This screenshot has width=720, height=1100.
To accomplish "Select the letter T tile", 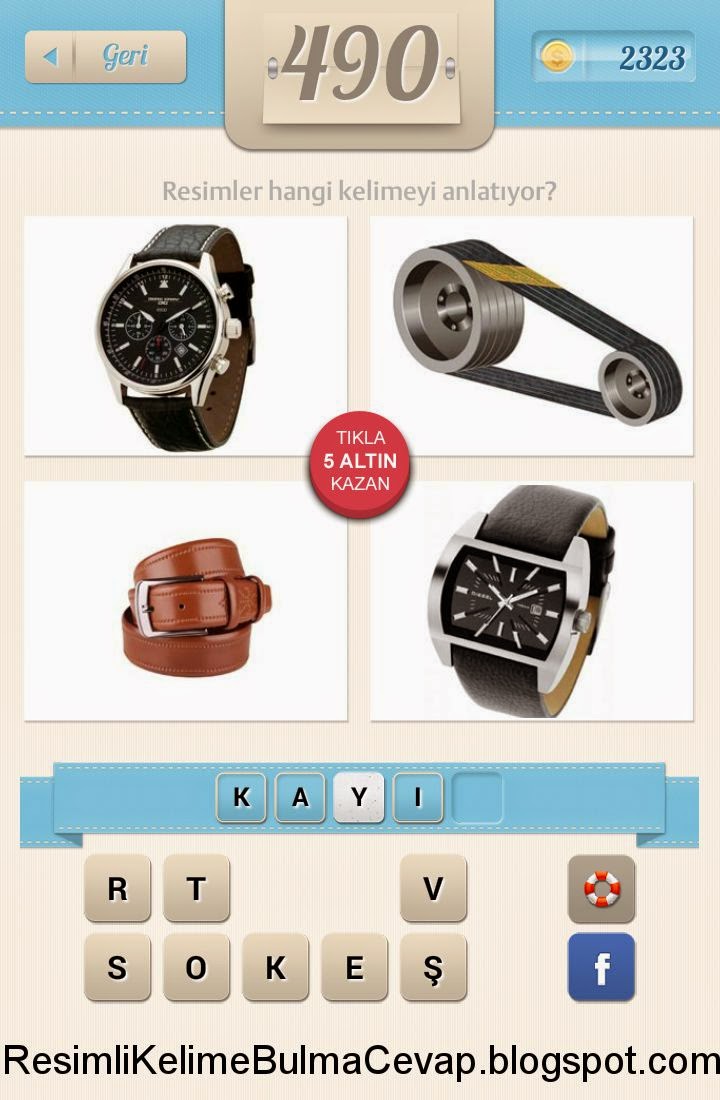I will tap(196, 888).
